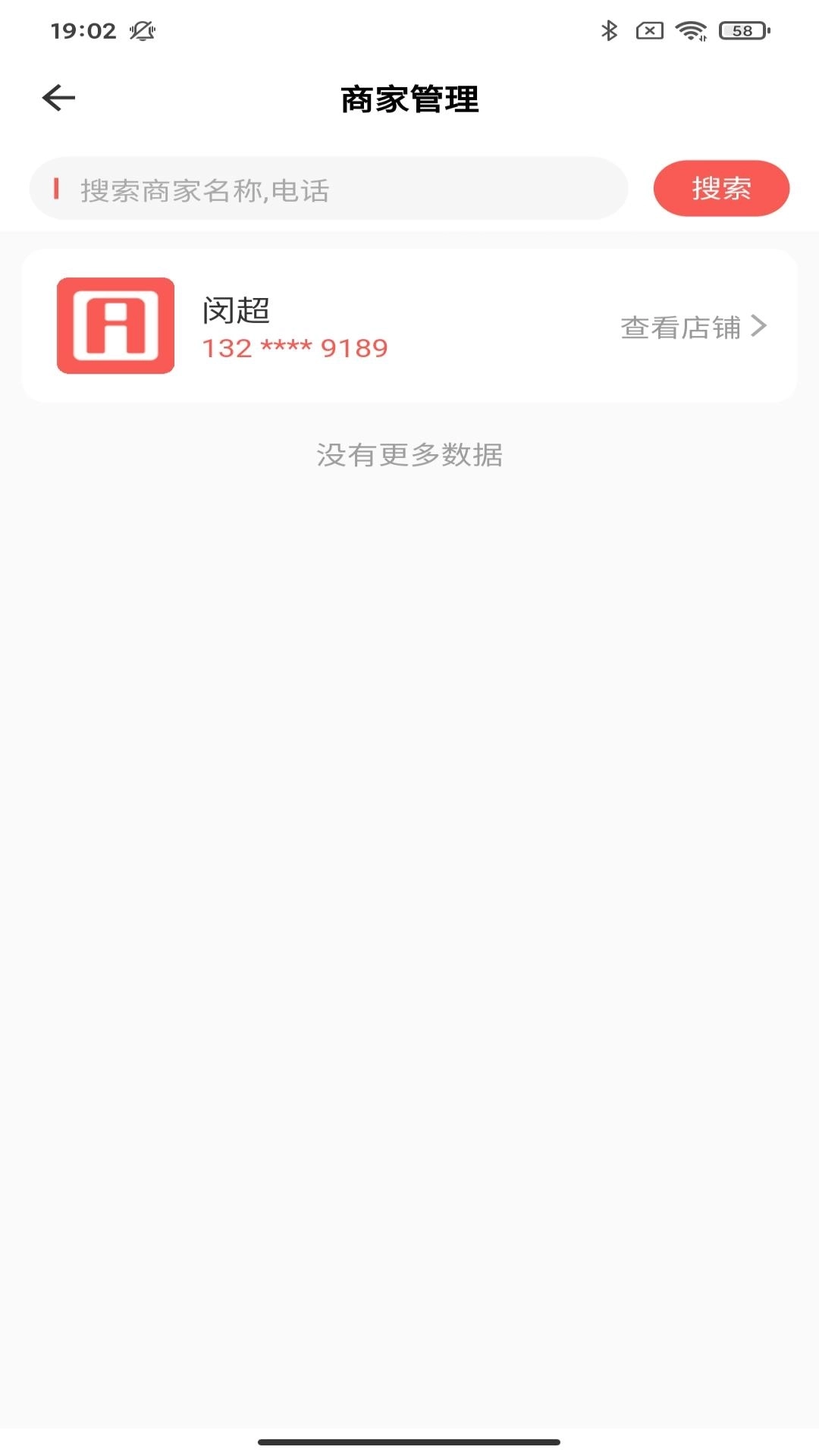Select merchant name 闵超
819x1456 pixels.
coord(237,309)
